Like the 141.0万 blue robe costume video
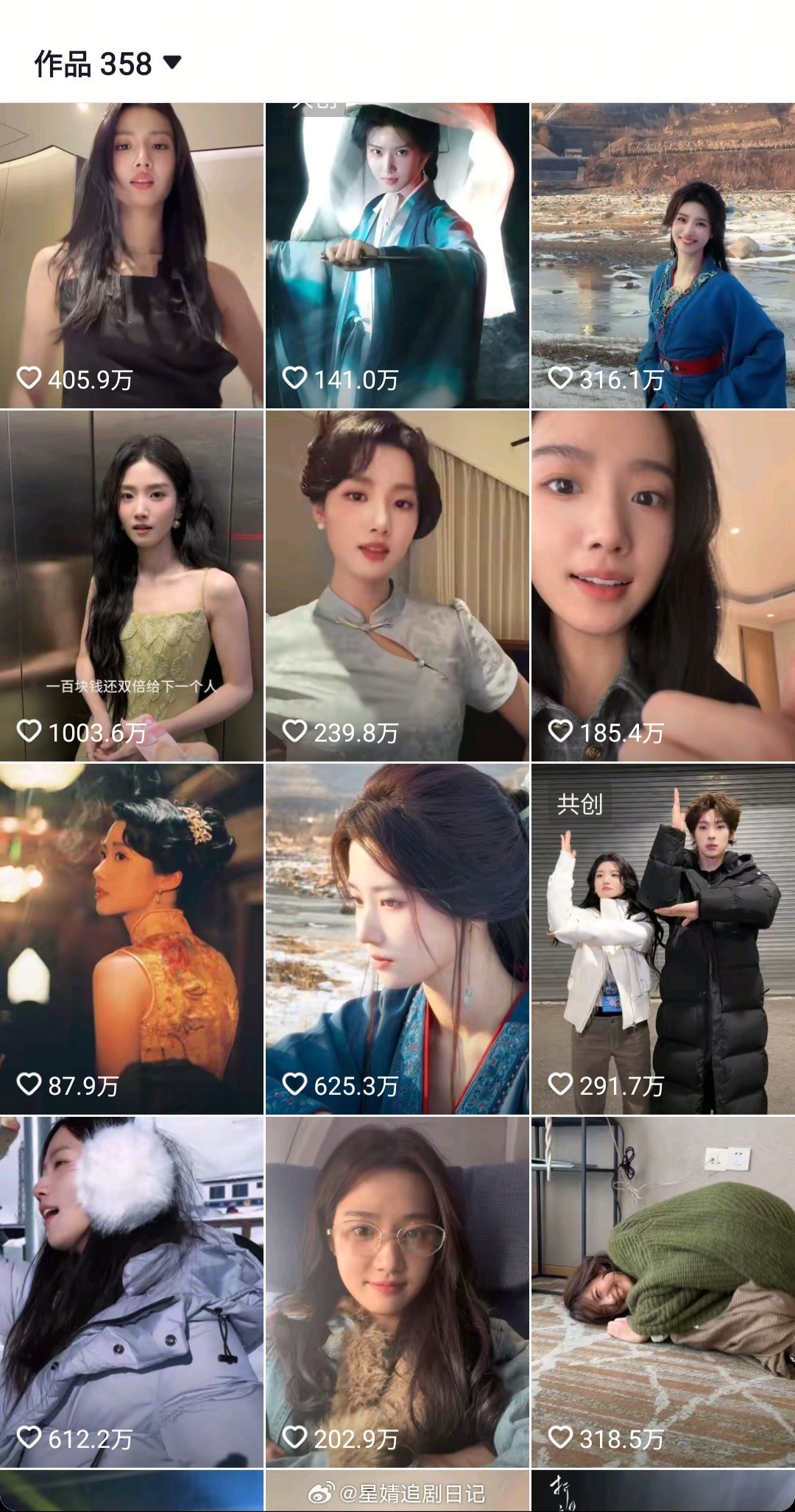 click(x=296, y=378)
